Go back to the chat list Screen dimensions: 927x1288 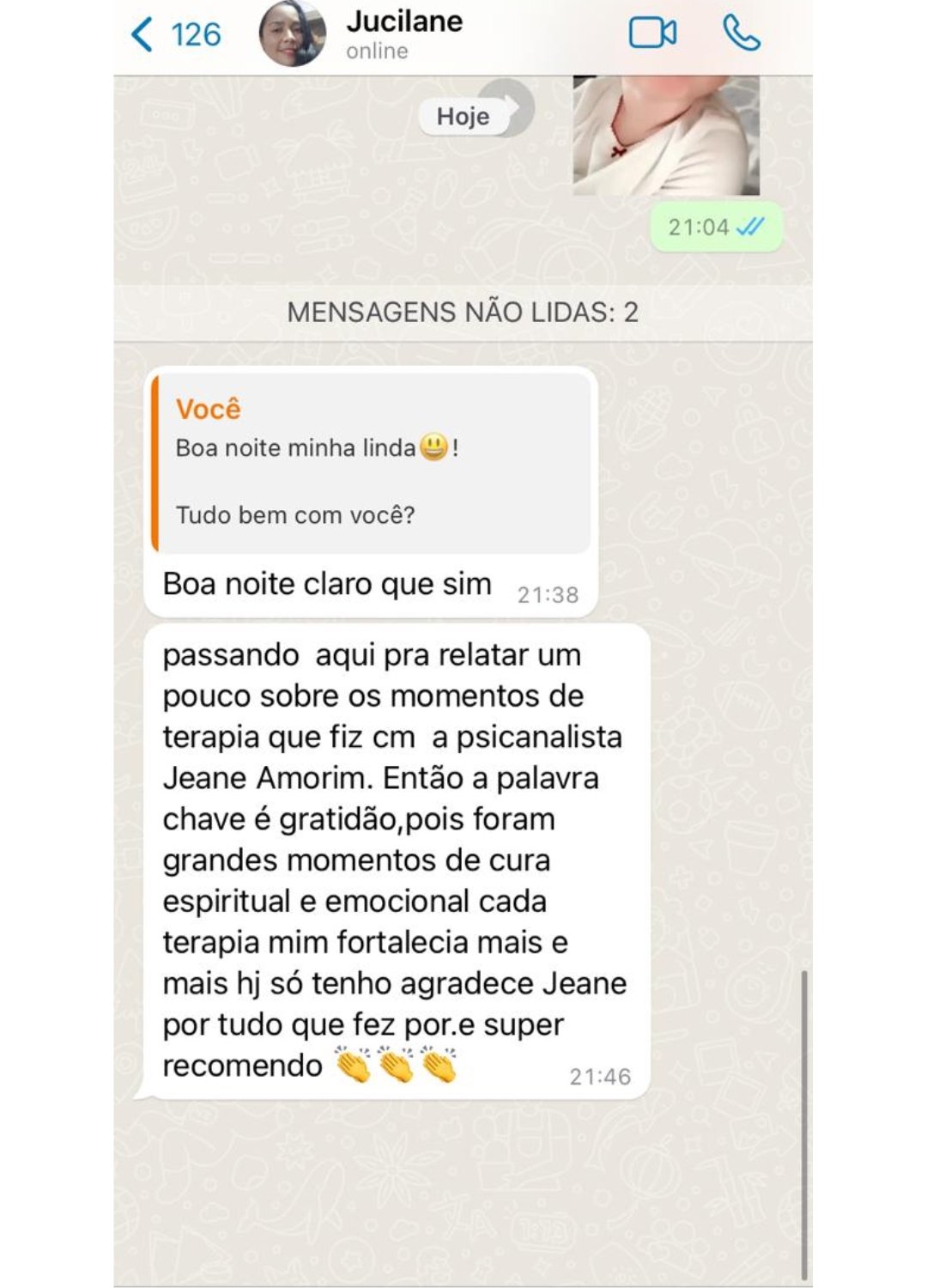(x=174, y=35)
